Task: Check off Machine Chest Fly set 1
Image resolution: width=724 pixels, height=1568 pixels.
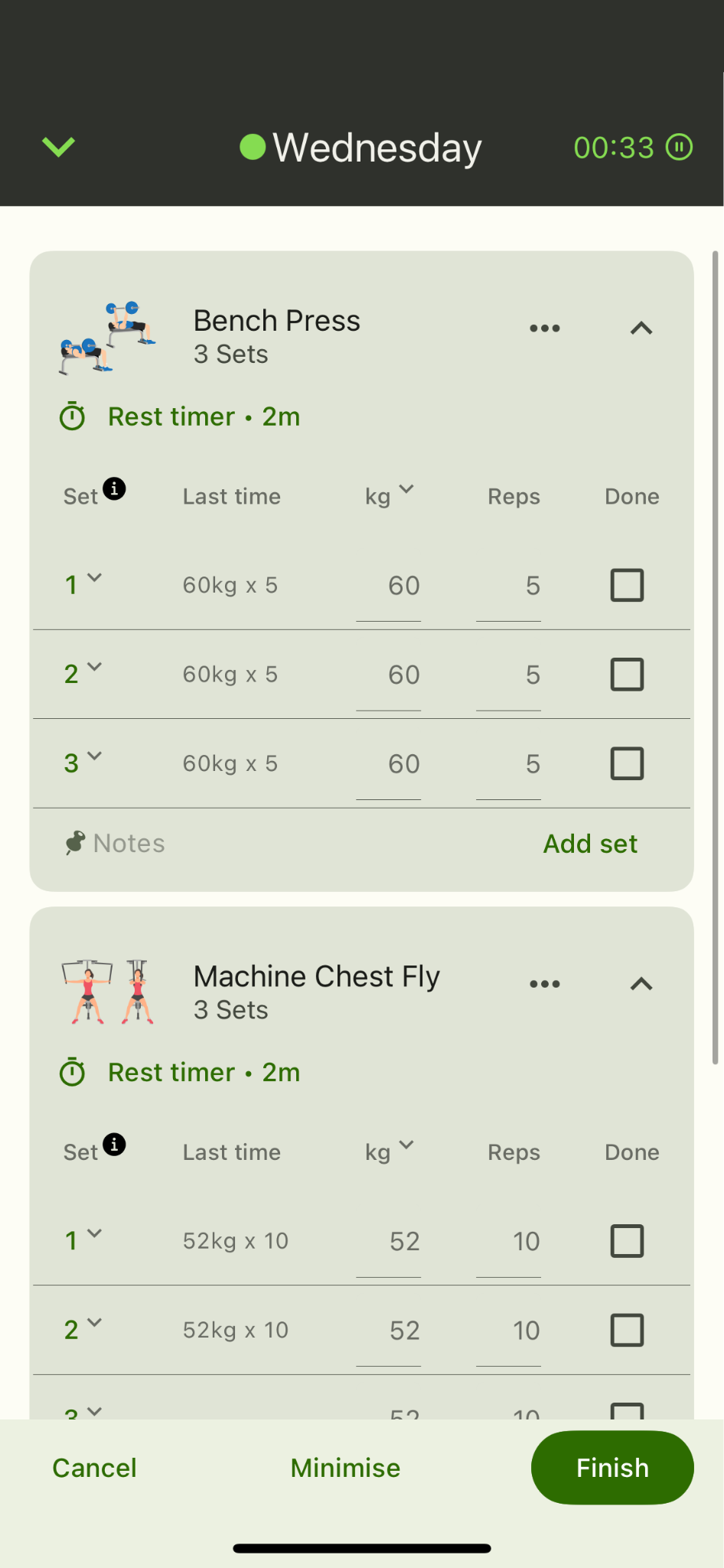Action: [x=626, y=1241]
